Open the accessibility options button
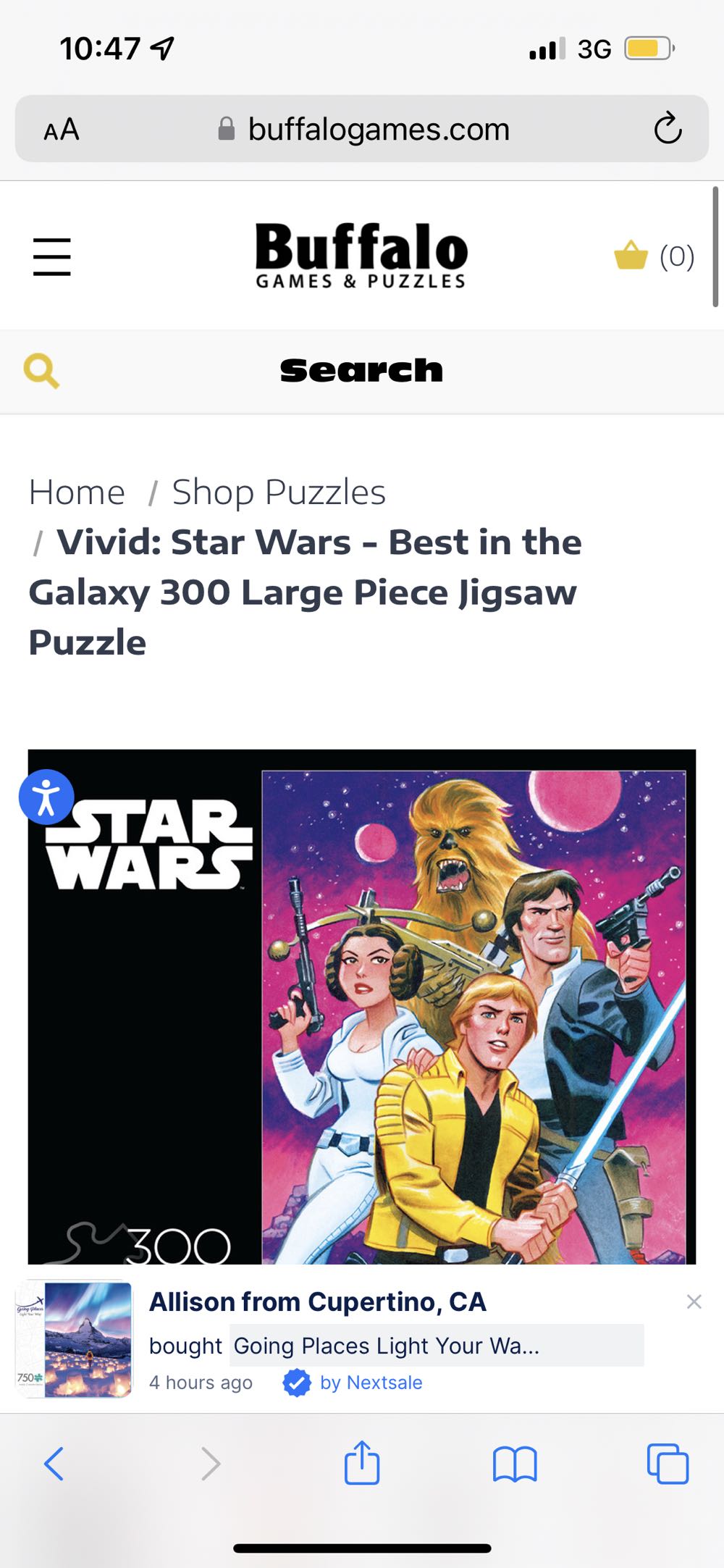 point(46,797)
